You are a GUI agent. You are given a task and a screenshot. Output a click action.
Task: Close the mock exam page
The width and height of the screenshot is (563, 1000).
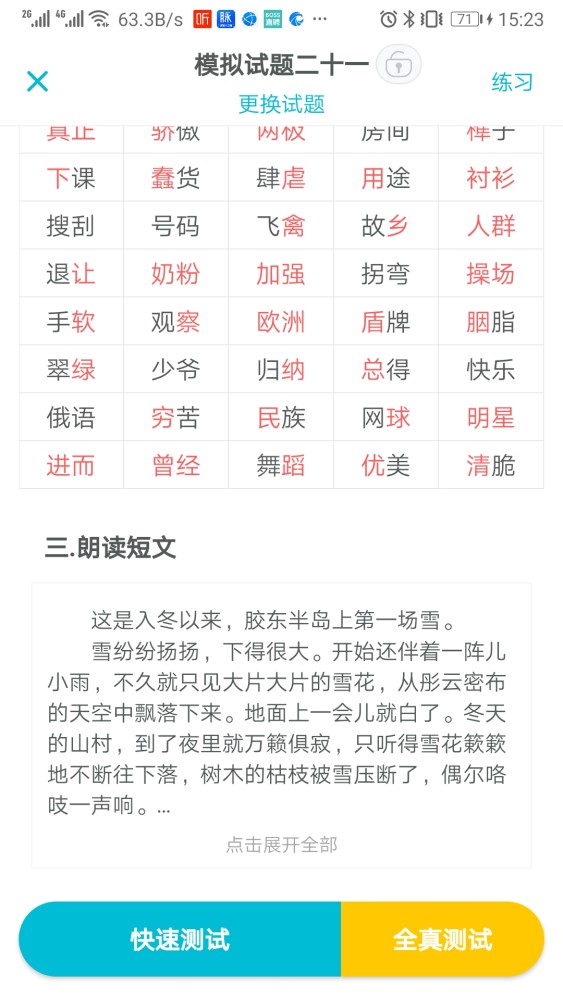point(38,82)
